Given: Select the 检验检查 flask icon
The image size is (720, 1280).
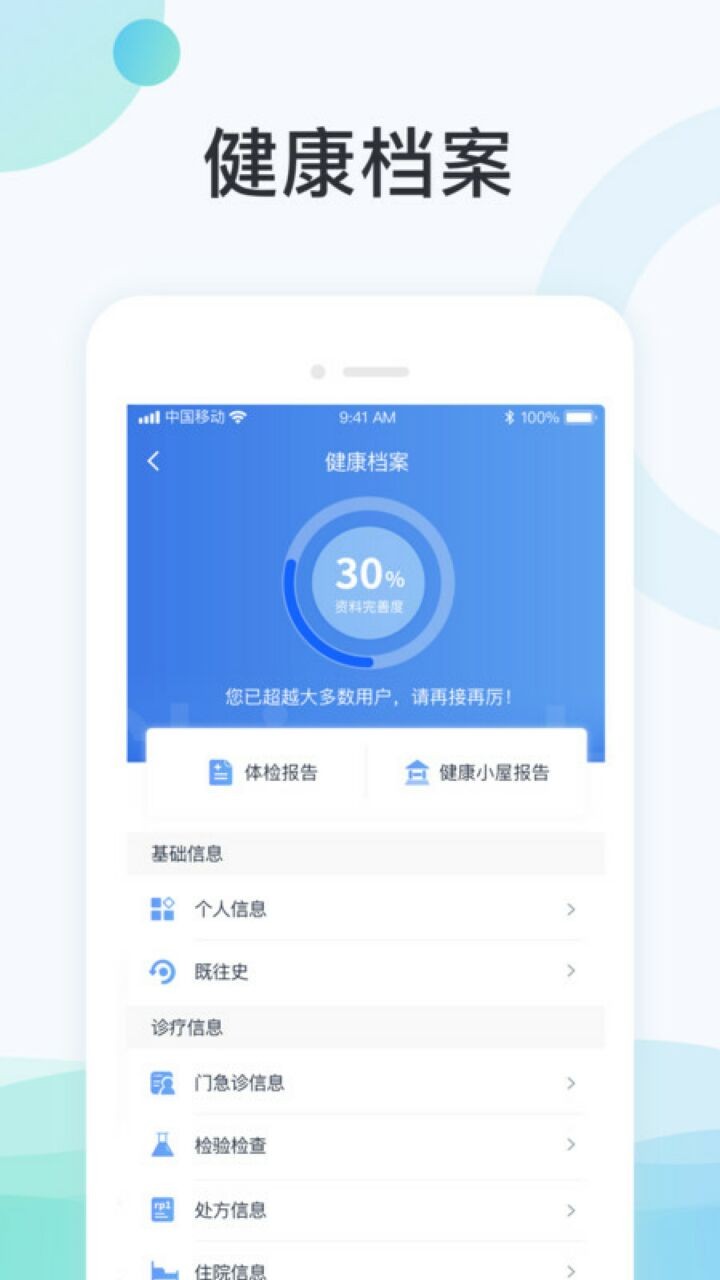Looking at the screenshot, I should pos(160,1146).
